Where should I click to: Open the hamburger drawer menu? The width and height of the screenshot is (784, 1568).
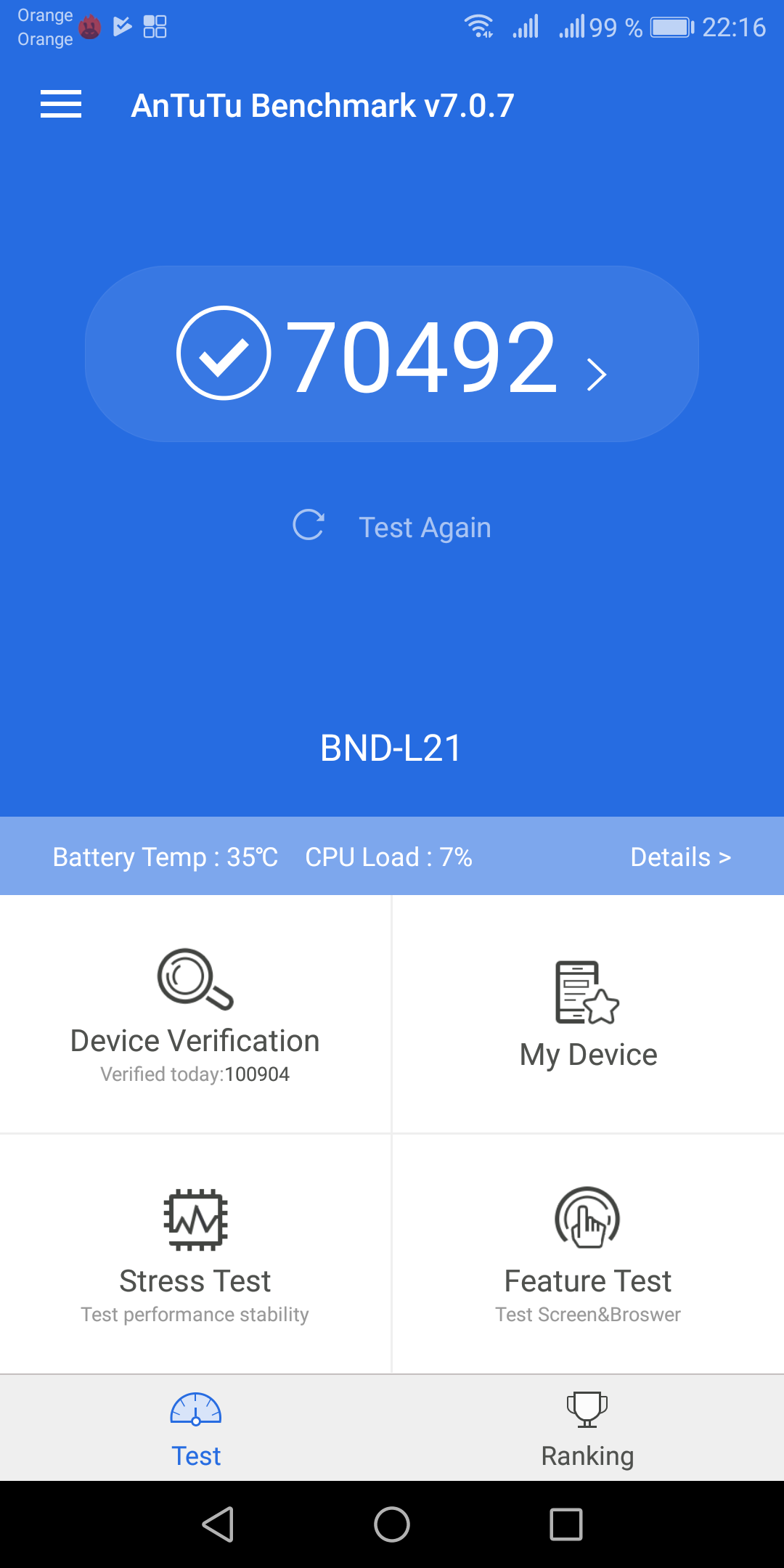(x=61, y=105)
